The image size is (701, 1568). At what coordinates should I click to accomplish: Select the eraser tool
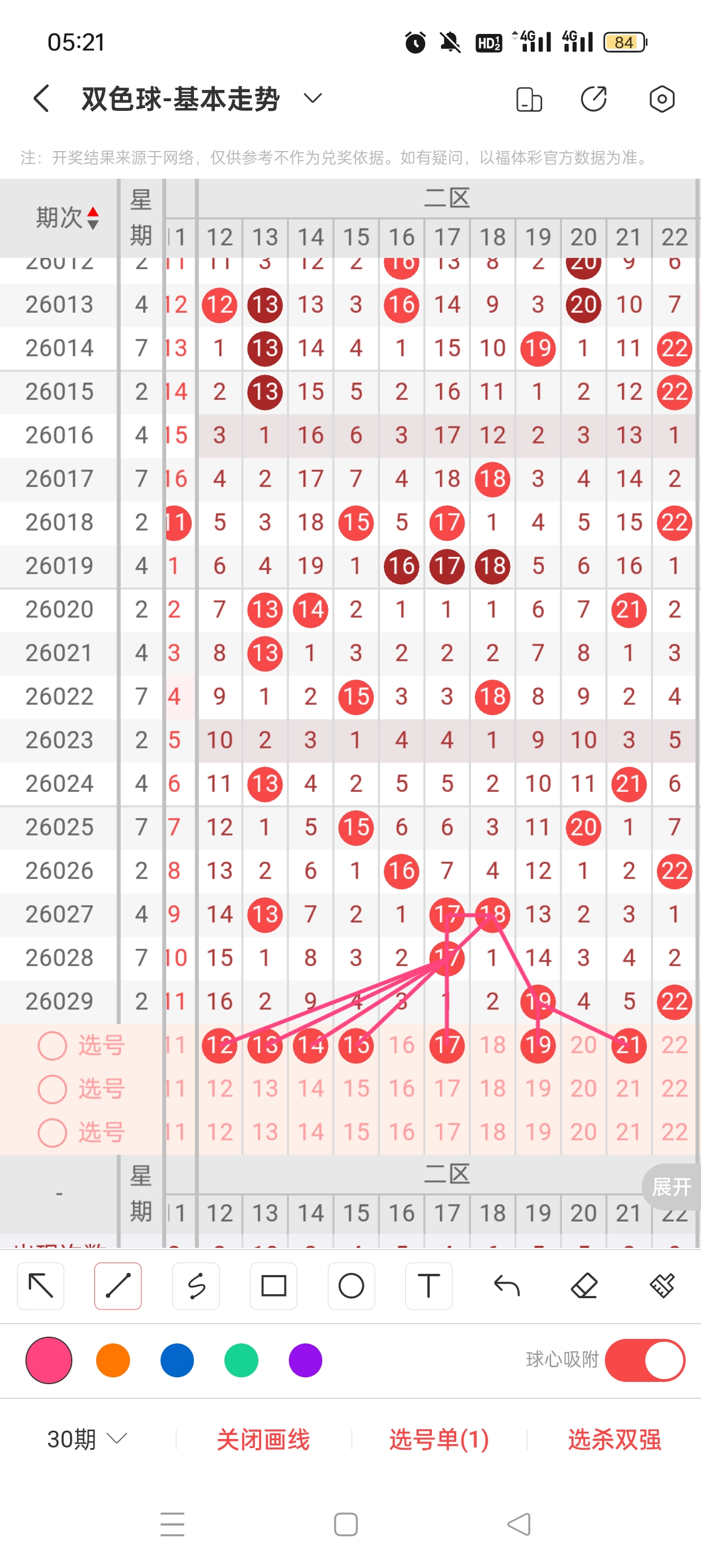(584, 1286)
